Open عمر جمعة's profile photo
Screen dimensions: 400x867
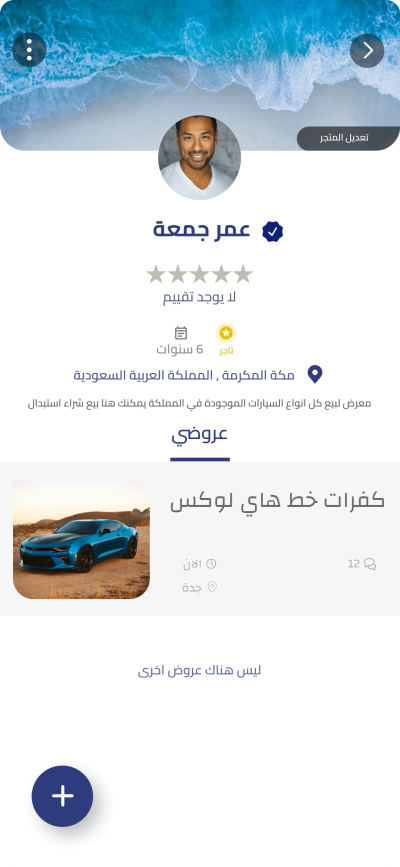click(200, 158)
